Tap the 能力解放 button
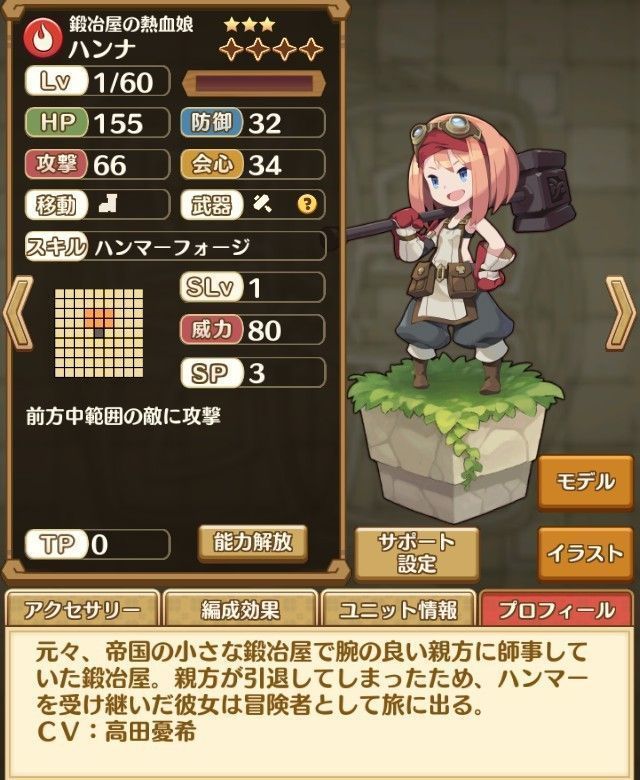The height and width of the screenshot is (780, 640). tap(252, 542)
